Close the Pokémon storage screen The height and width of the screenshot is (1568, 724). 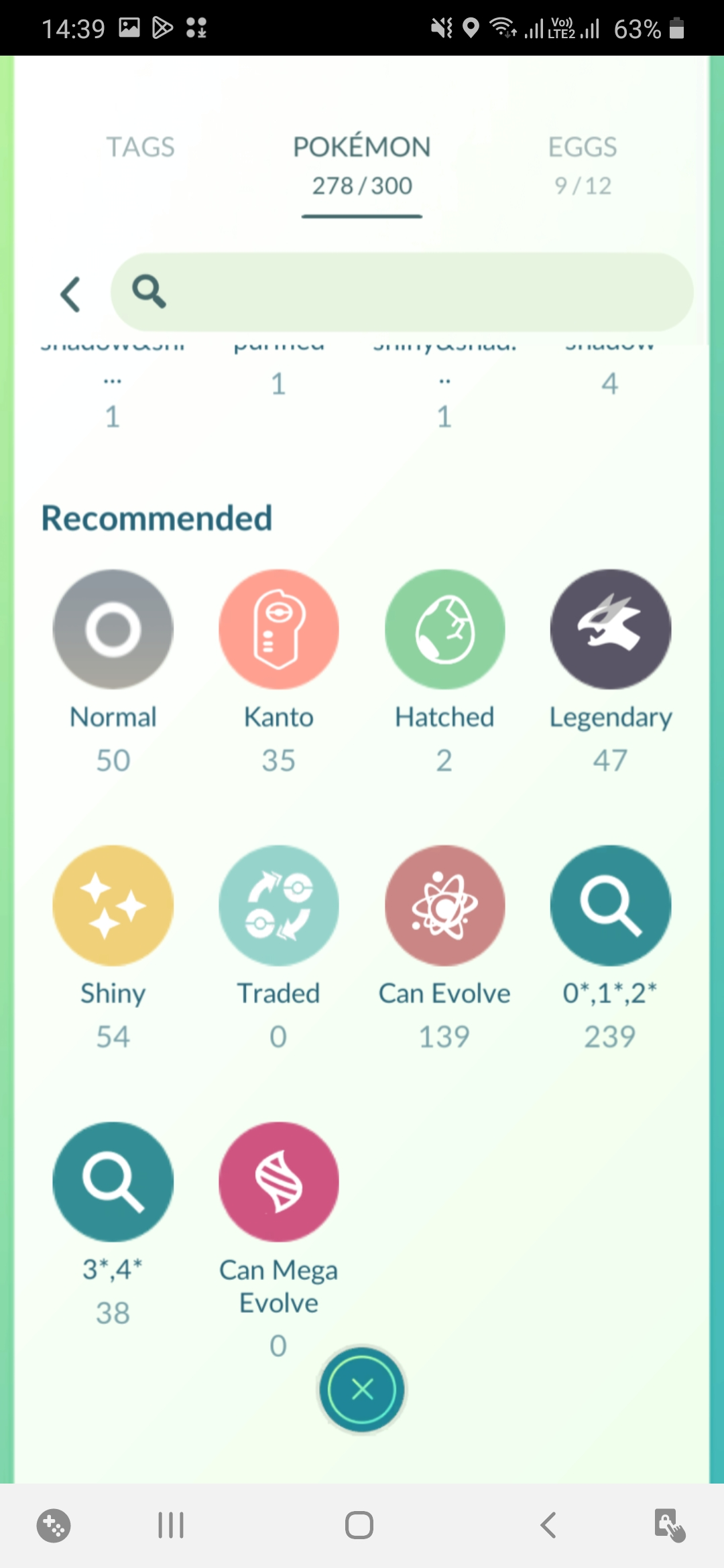click(x=362, y=1389)
